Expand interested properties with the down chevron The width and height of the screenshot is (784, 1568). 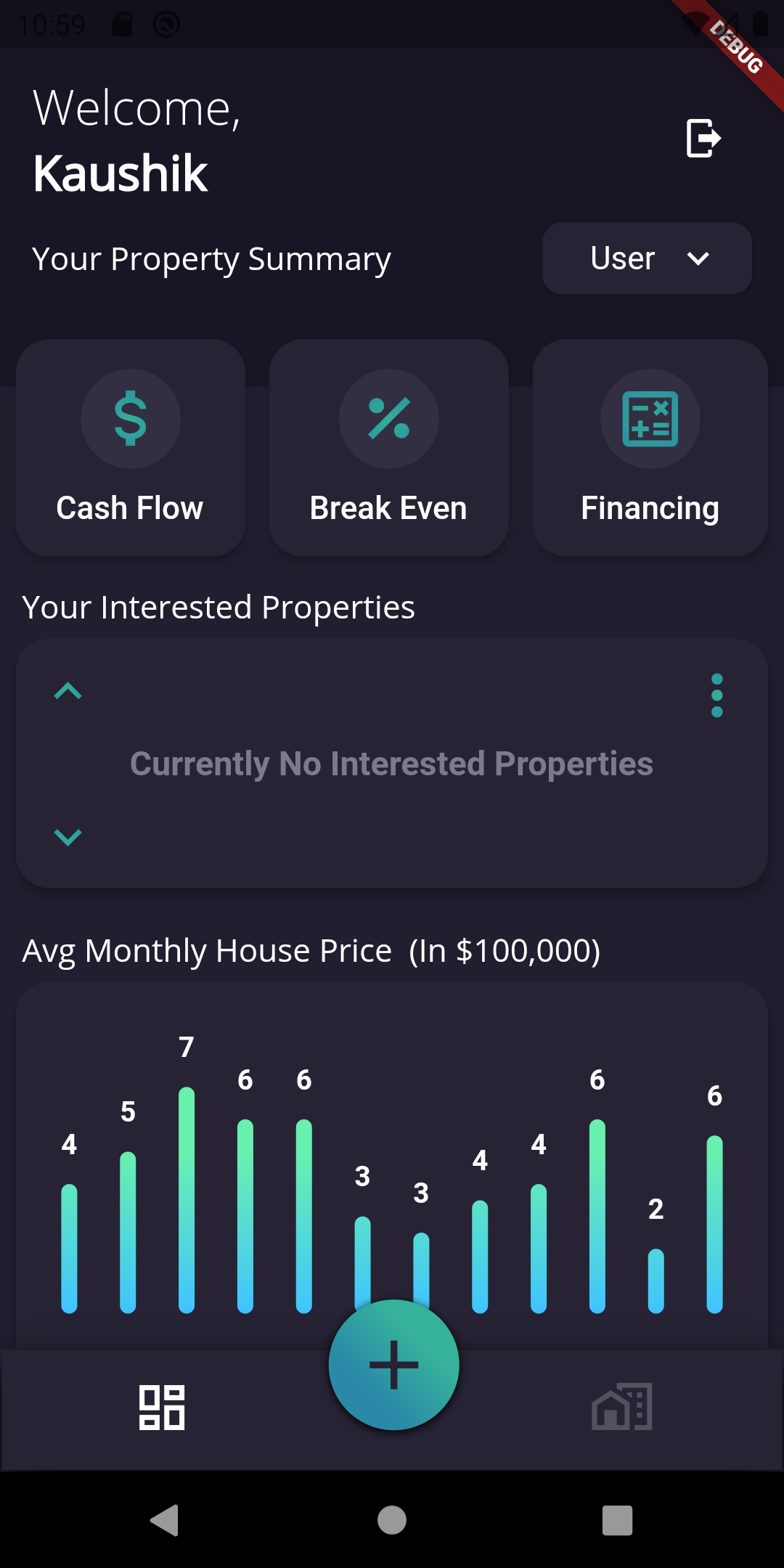67,838
